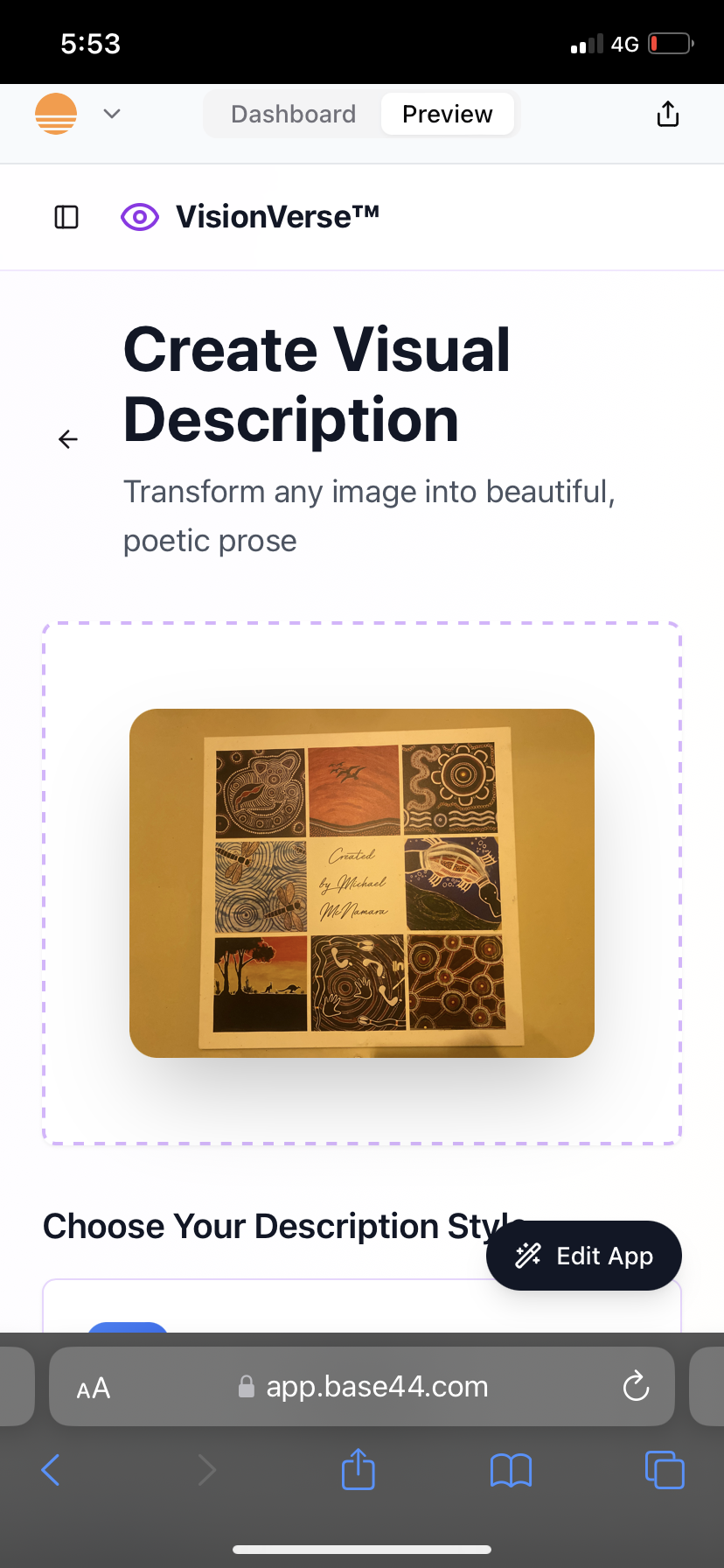
Task: Switch to the Preview tab
Action: [447, 115]
